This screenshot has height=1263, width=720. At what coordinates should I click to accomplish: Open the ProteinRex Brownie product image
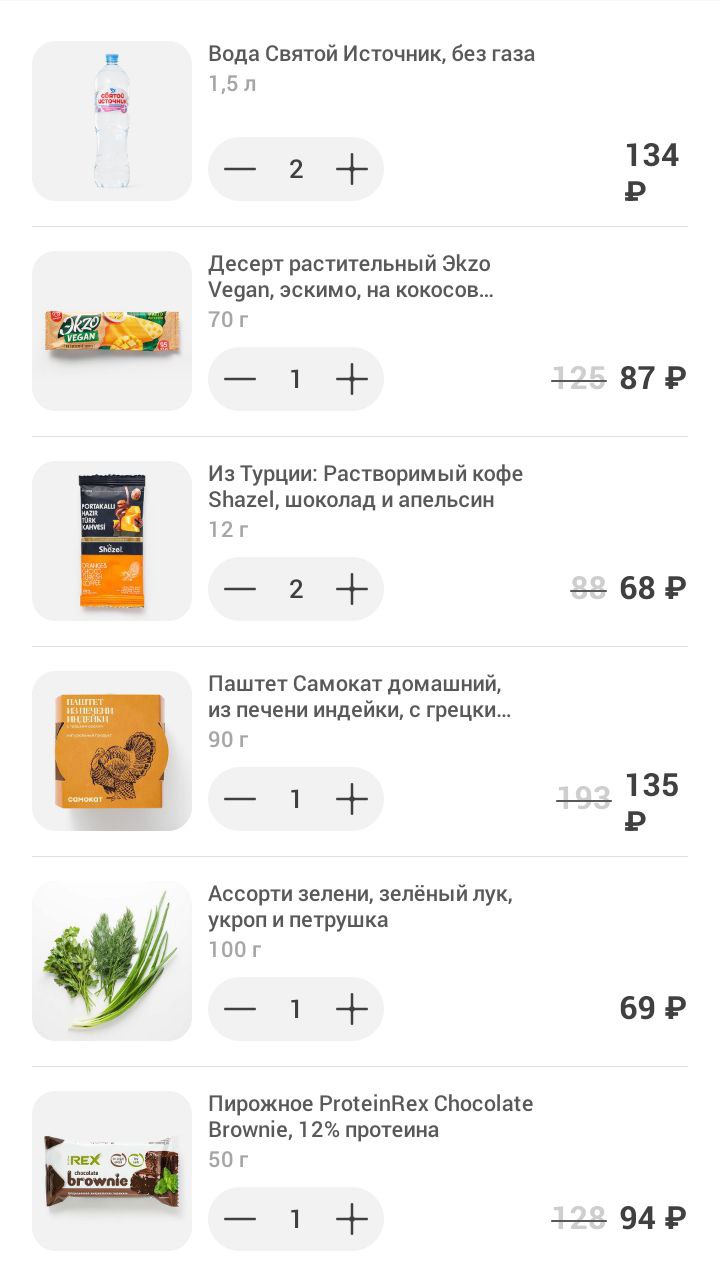click(112, 1171)
